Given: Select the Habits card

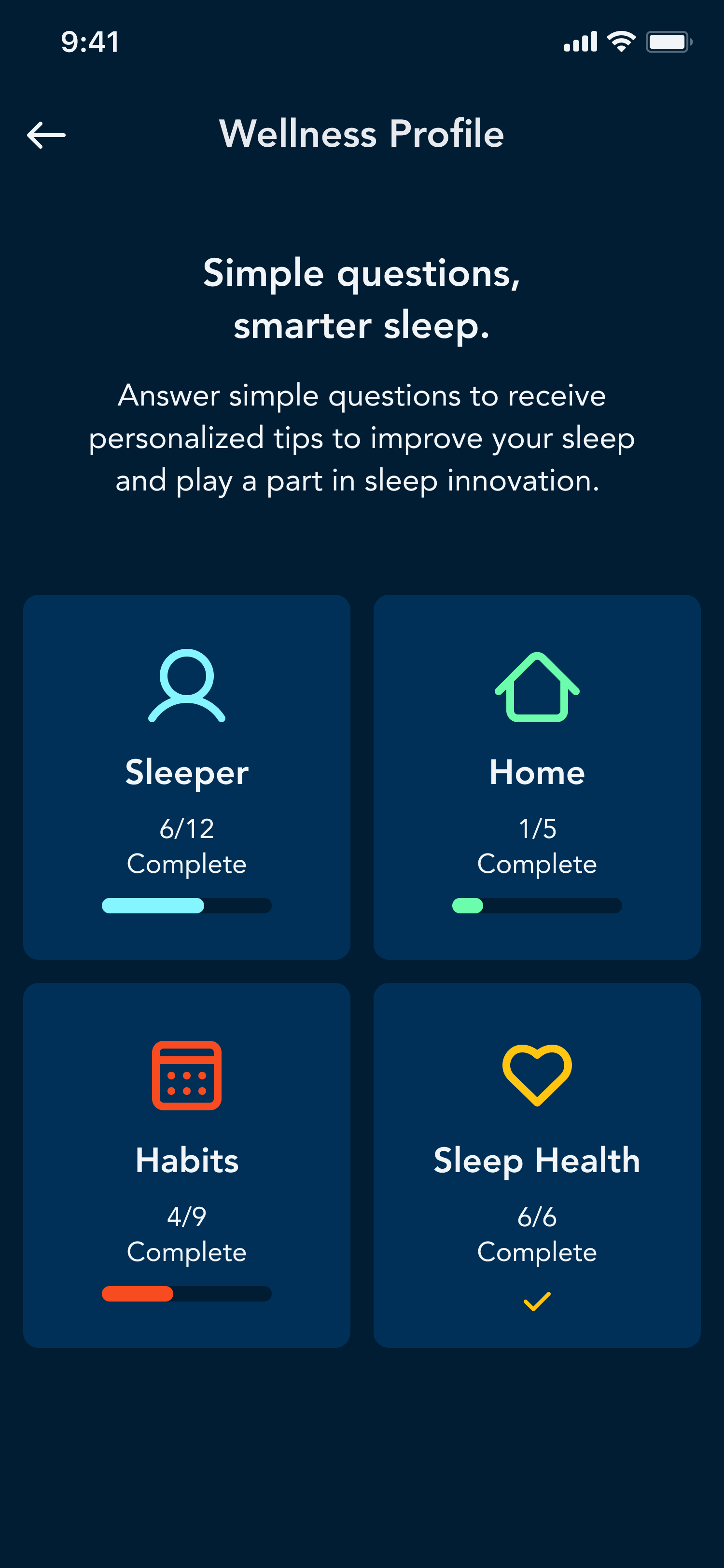Looking at the screenshot, I should pos(186,1164).
